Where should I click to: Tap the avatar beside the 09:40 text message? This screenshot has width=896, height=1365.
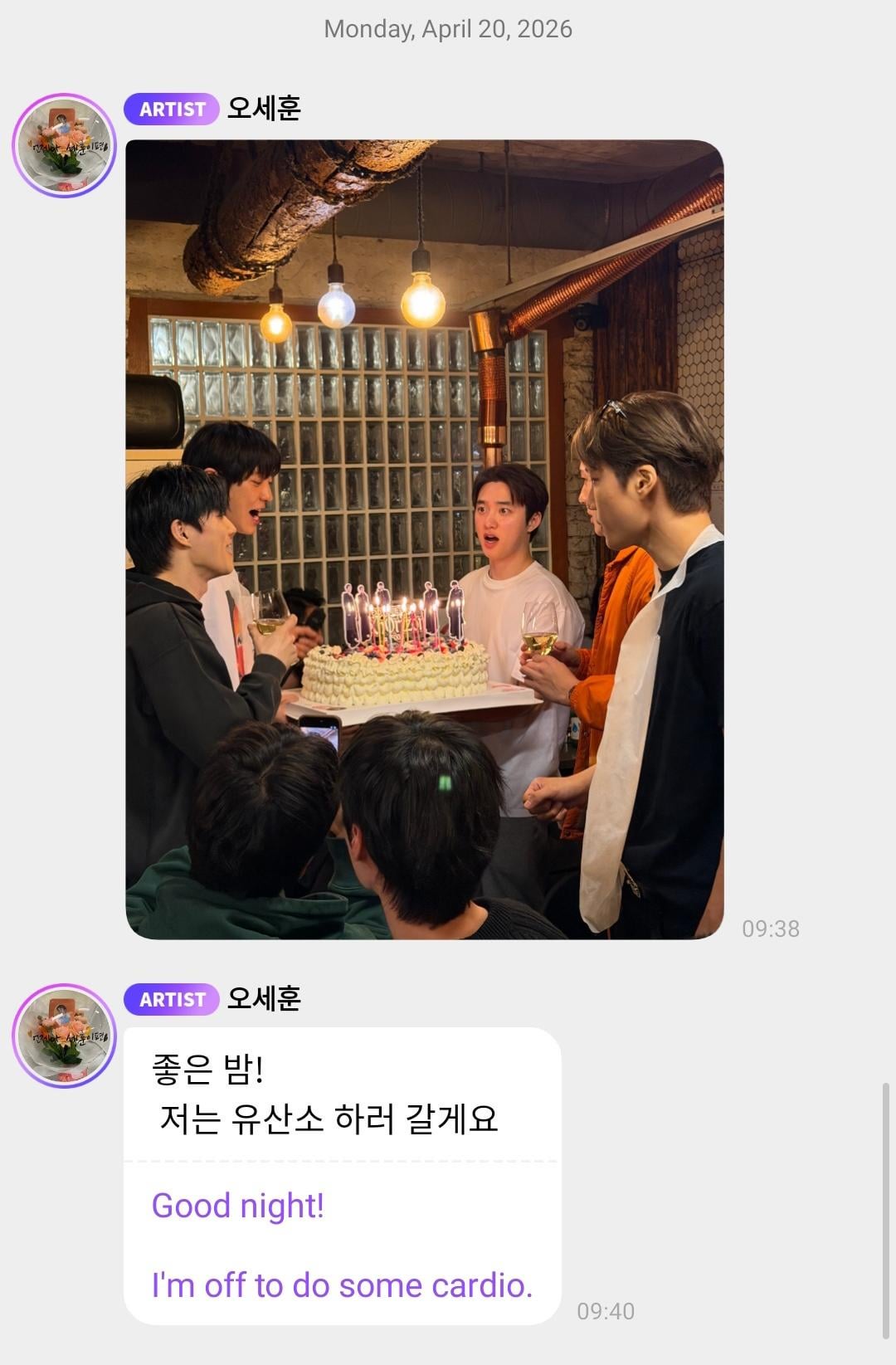(x=64, y=1036)
